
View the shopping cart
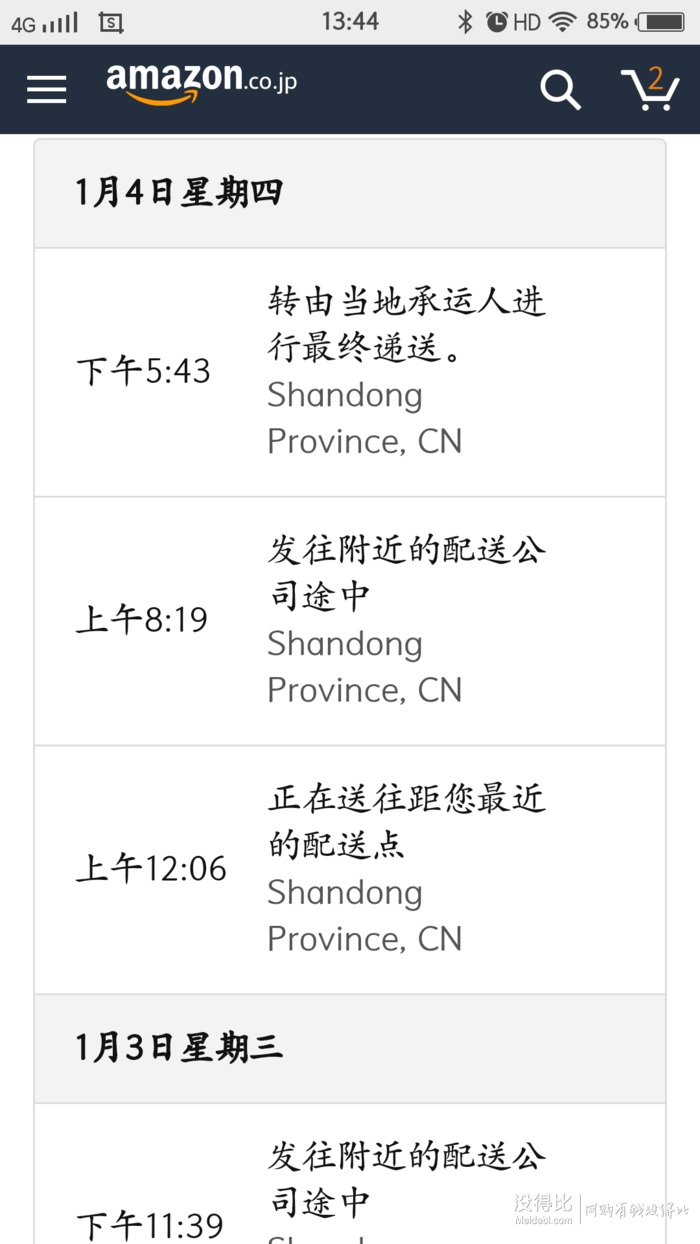[x=650, y=89]
